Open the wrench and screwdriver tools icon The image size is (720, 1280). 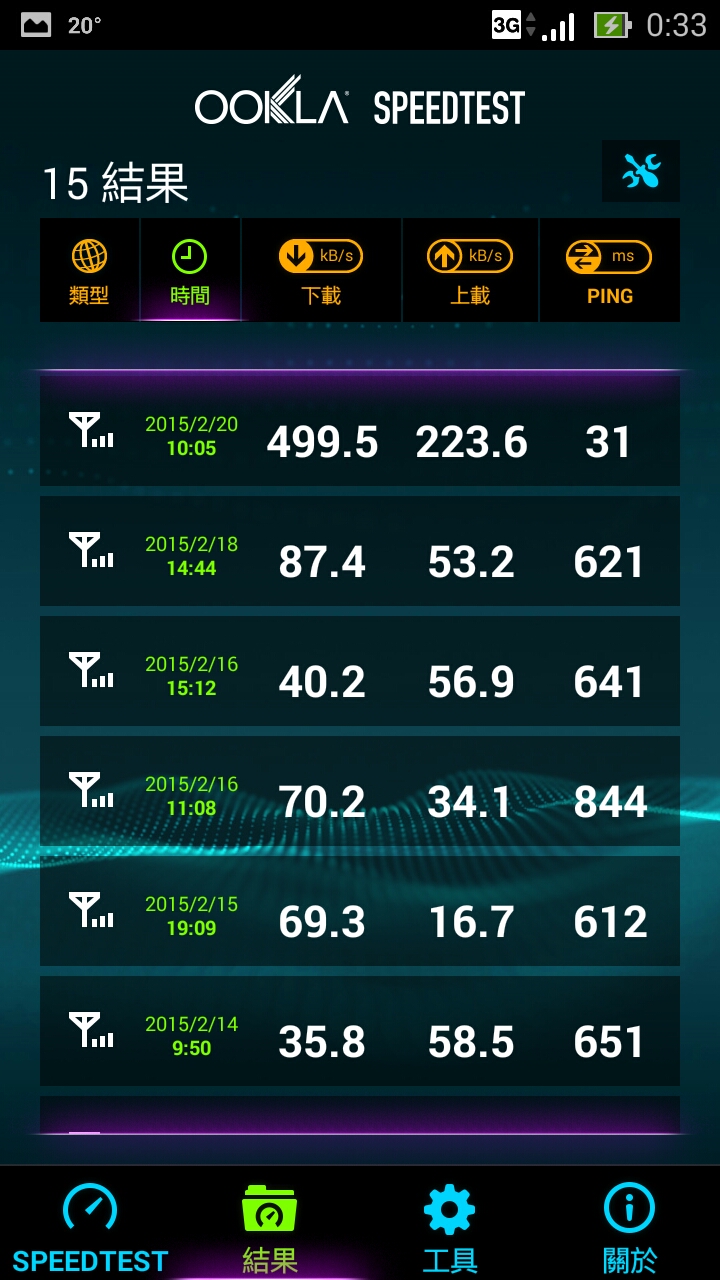pos(641,172)
